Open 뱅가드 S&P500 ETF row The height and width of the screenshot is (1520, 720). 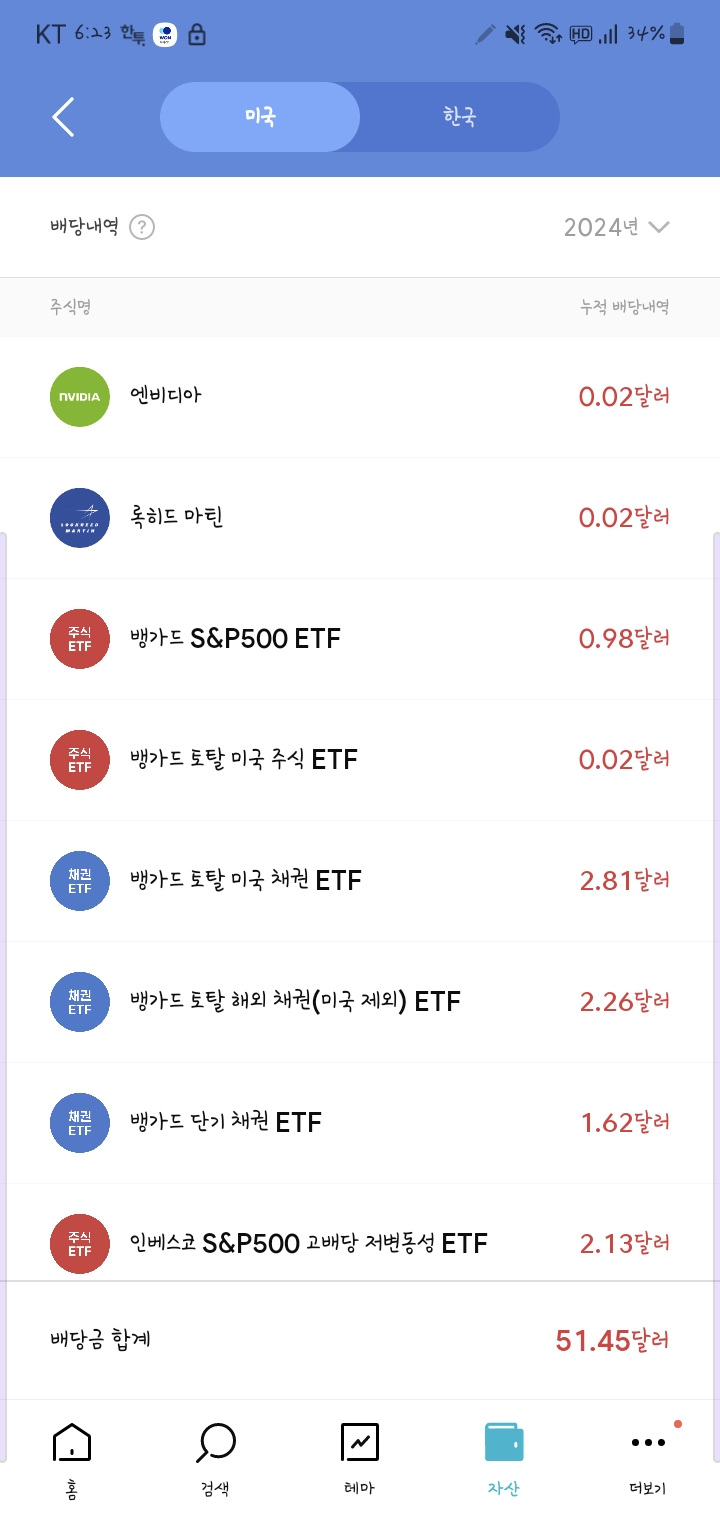360,638
